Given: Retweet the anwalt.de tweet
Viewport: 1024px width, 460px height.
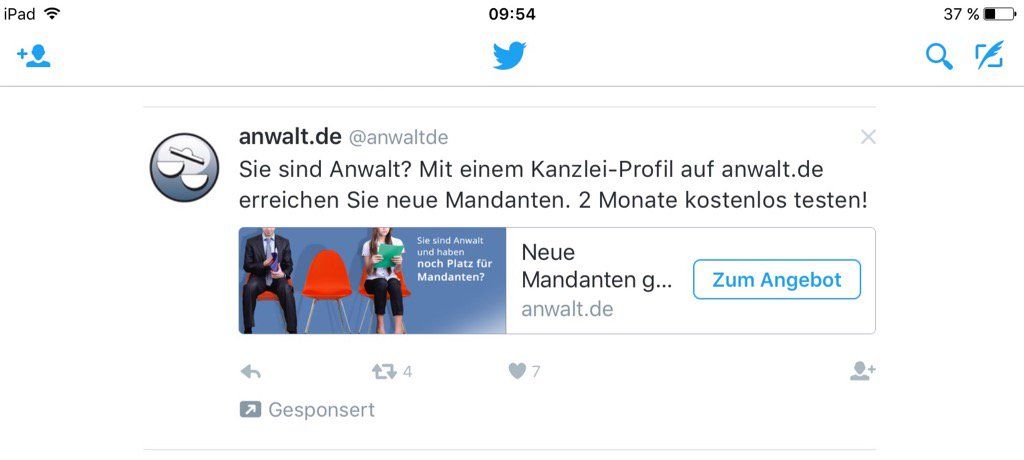Looking at the screenshot, I should tap(384, 372).
